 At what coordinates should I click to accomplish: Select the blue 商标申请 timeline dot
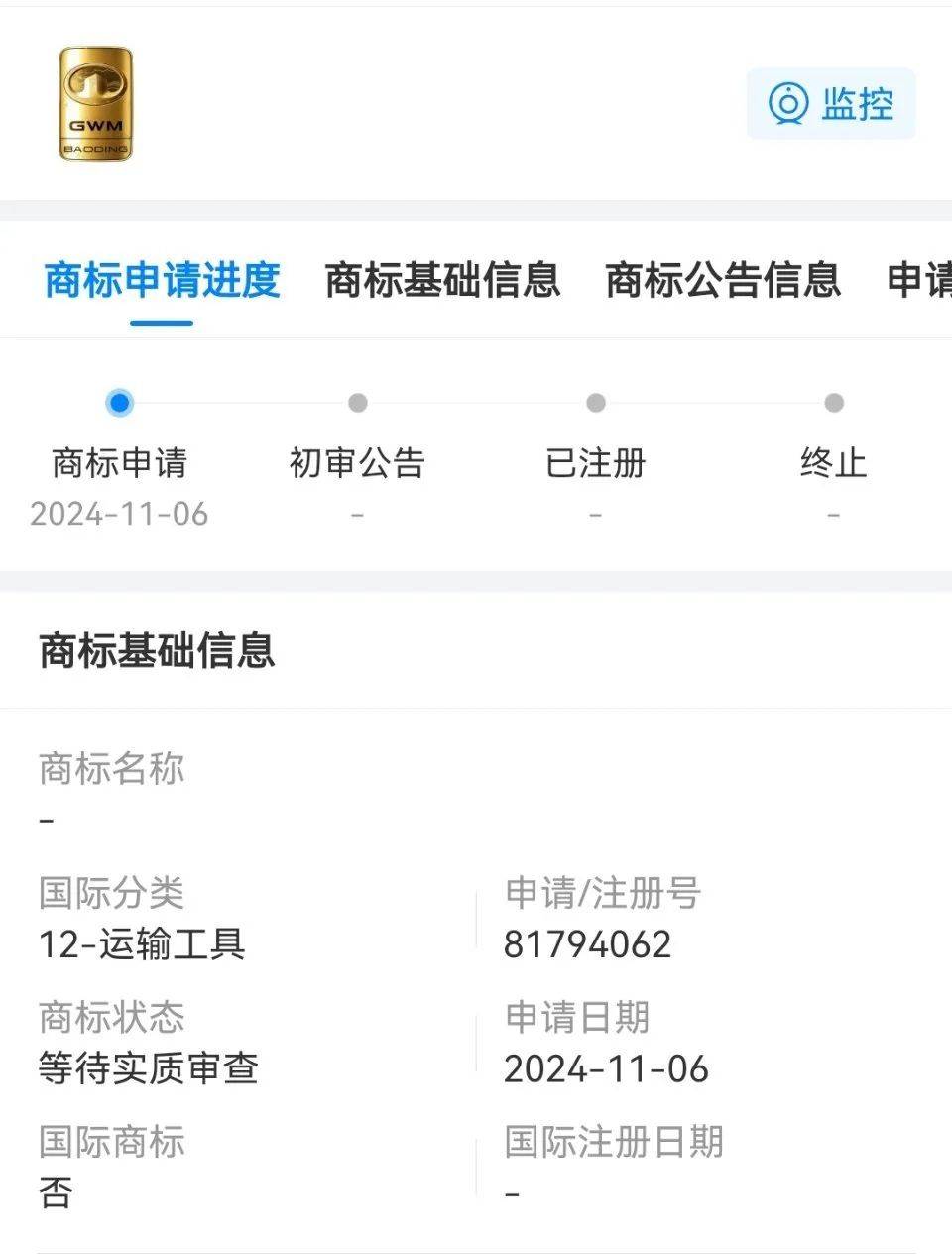tap(118, 403)
